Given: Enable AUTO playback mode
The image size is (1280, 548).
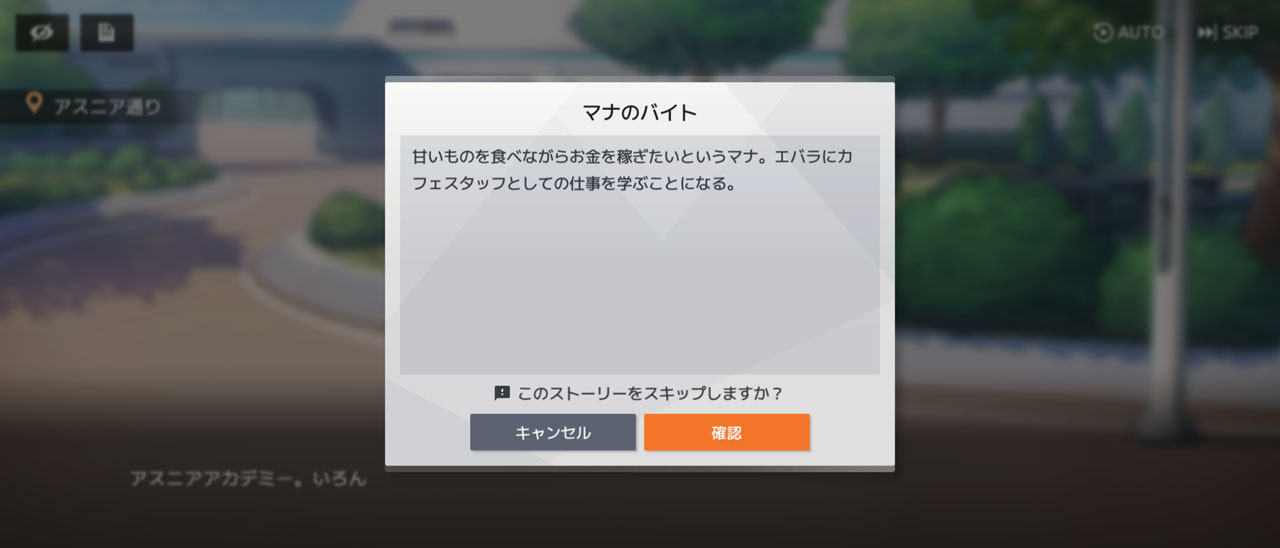Looking at the screenshot, I should [x=1129, y=32].
